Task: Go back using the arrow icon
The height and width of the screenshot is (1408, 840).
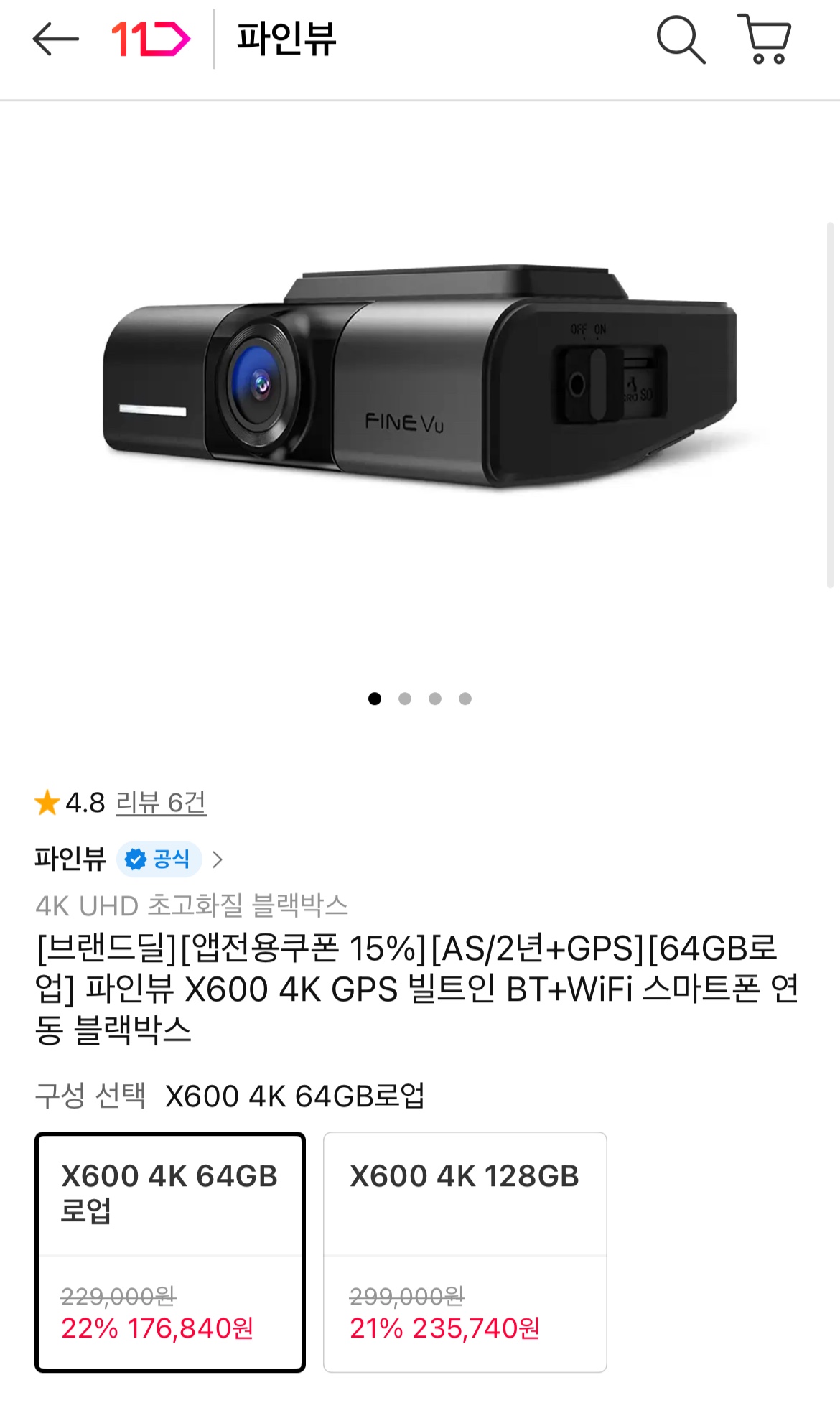Action: (x=55, y=39)
